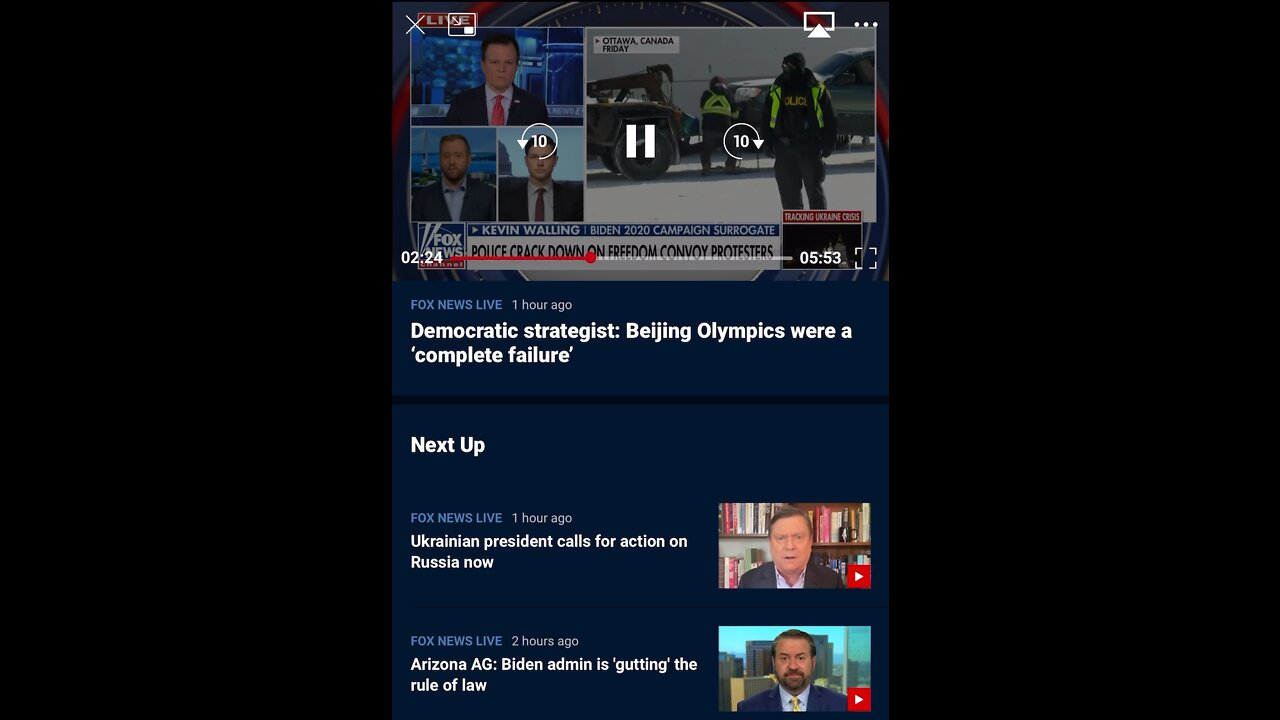
Task: Cast video via AirPlay
Action: (x=818, y=24)
